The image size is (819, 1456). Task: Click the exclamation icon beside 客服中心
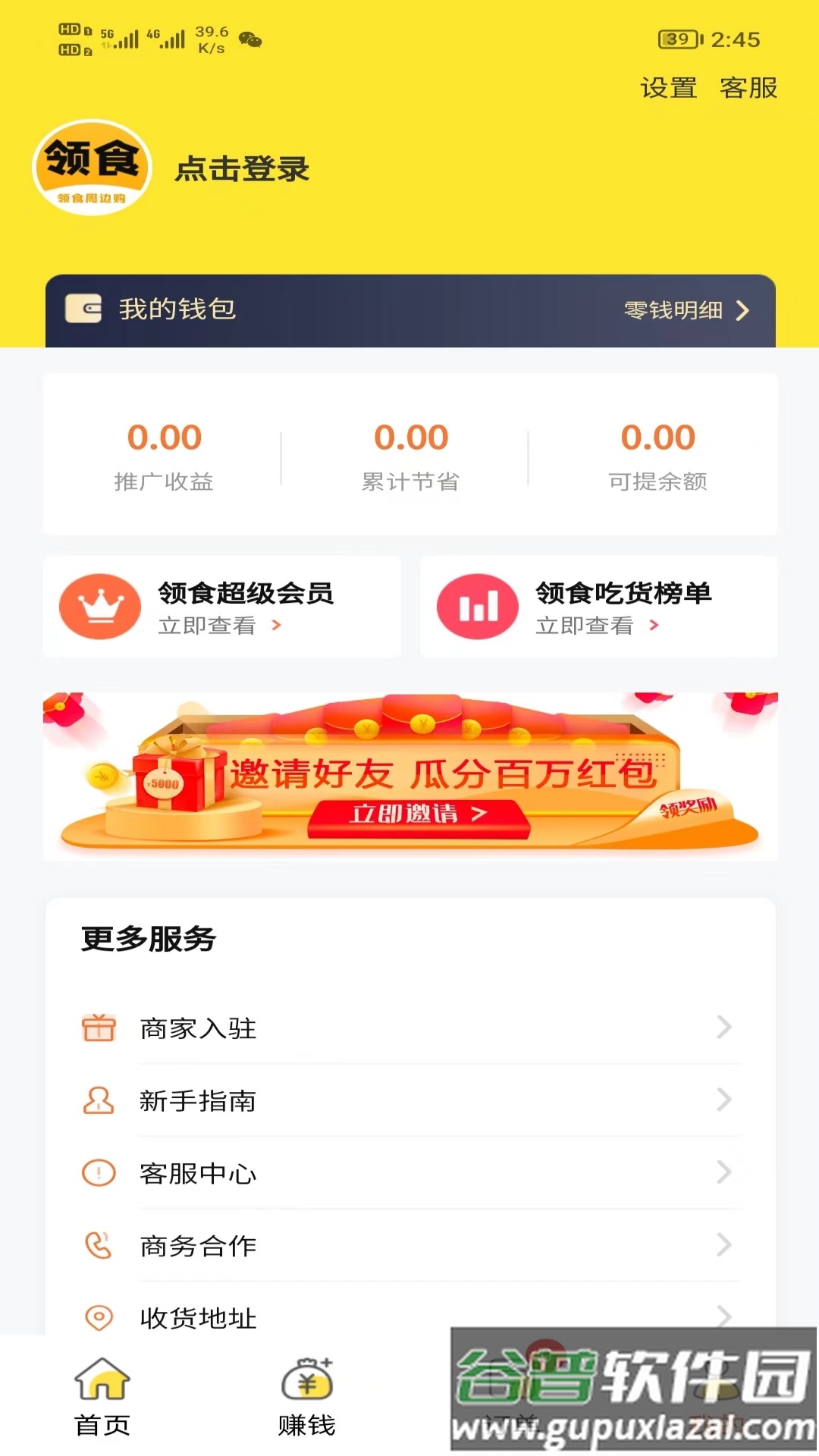click(x=97, y=1173)
